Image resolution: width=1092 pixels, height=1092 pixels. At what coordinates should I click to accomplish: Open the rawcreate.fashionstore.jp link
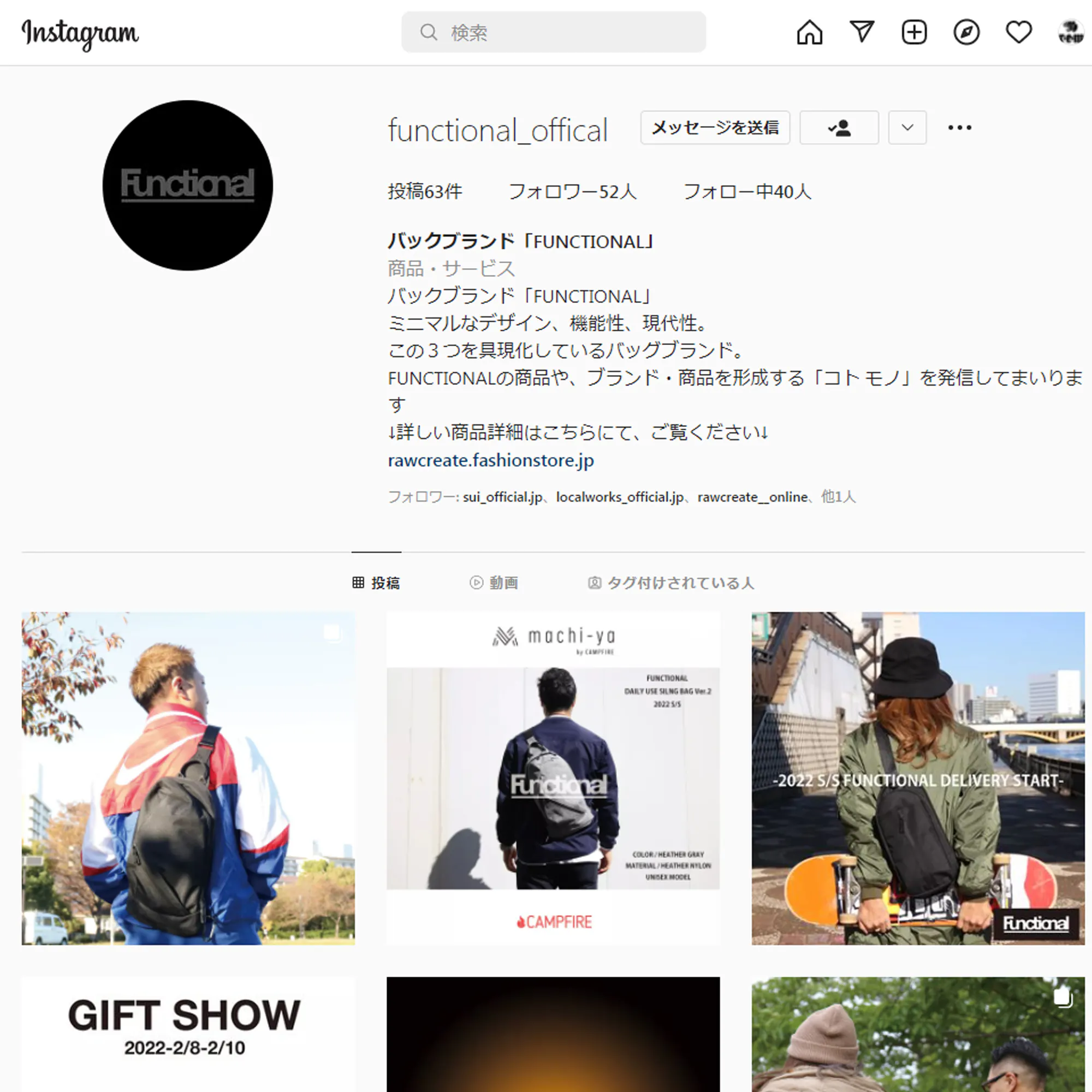(491, 461)
